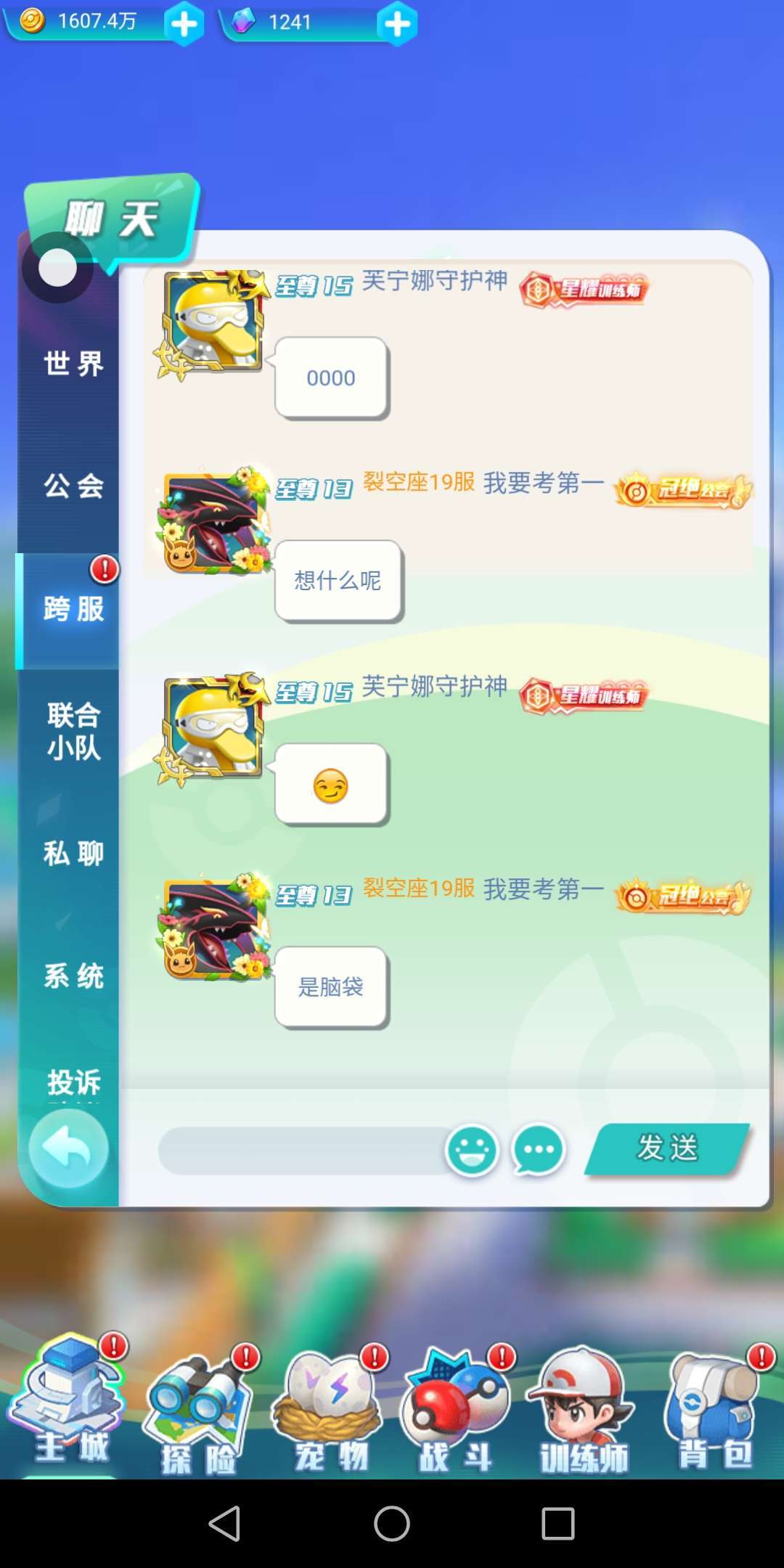Image resolution: width=784 pixels, height=1568 pixels.
Task: View the 系统 messages tab
Action: tap(73, 976)
